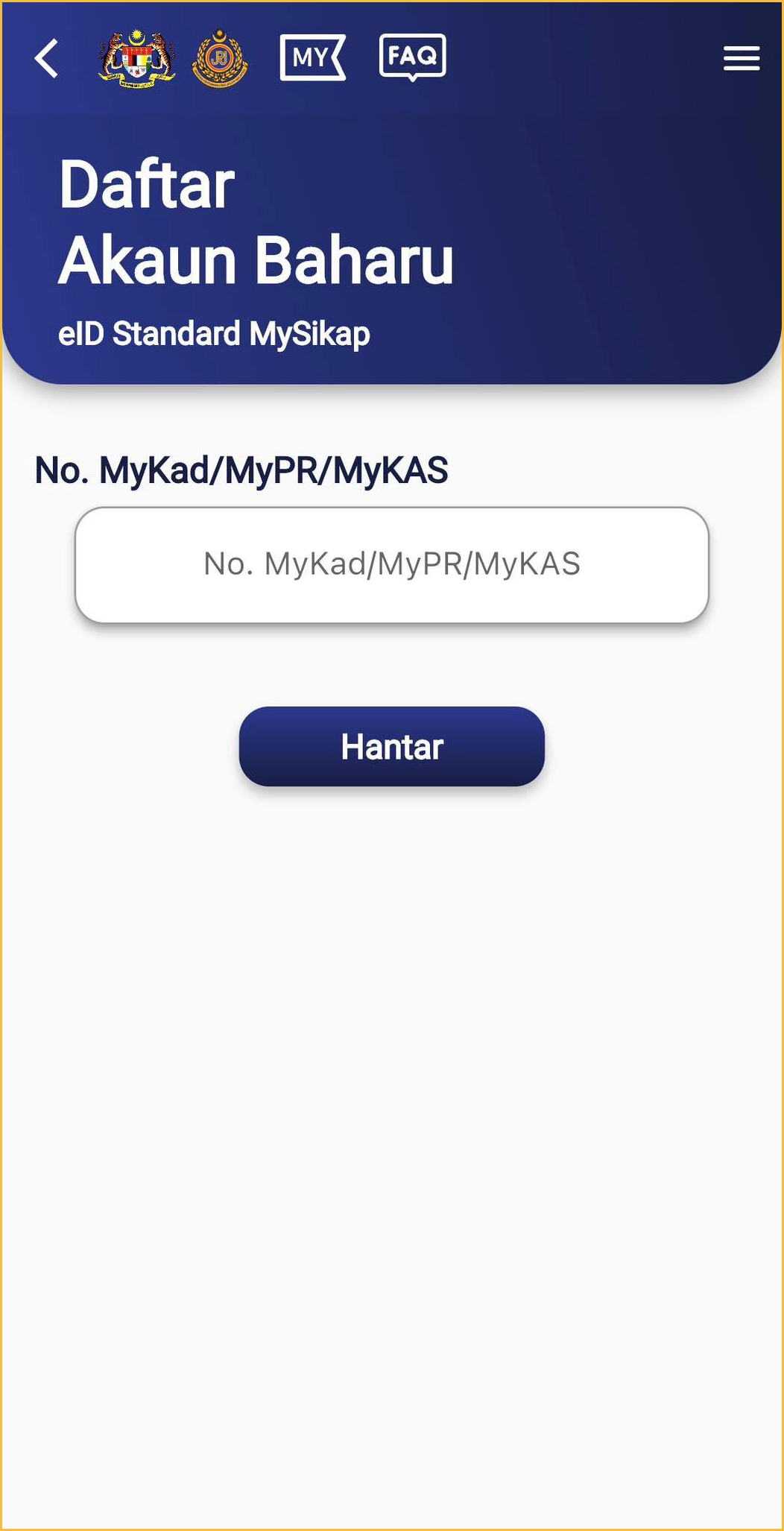This screenshot has height=1531, width=784.
Task: Open the hamburger menu
Action: (x=741, y=59)
